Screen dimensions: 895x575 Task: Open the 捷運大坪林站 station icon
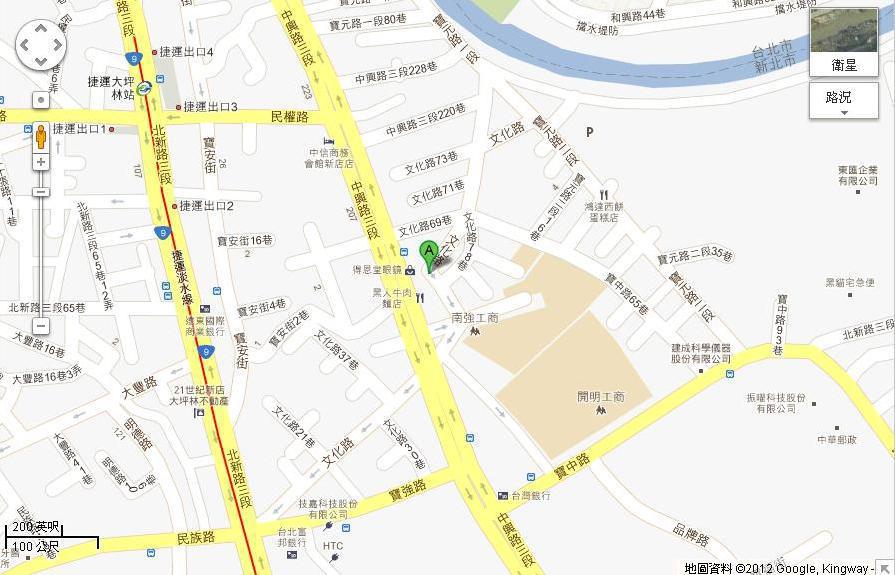point(146,87)
